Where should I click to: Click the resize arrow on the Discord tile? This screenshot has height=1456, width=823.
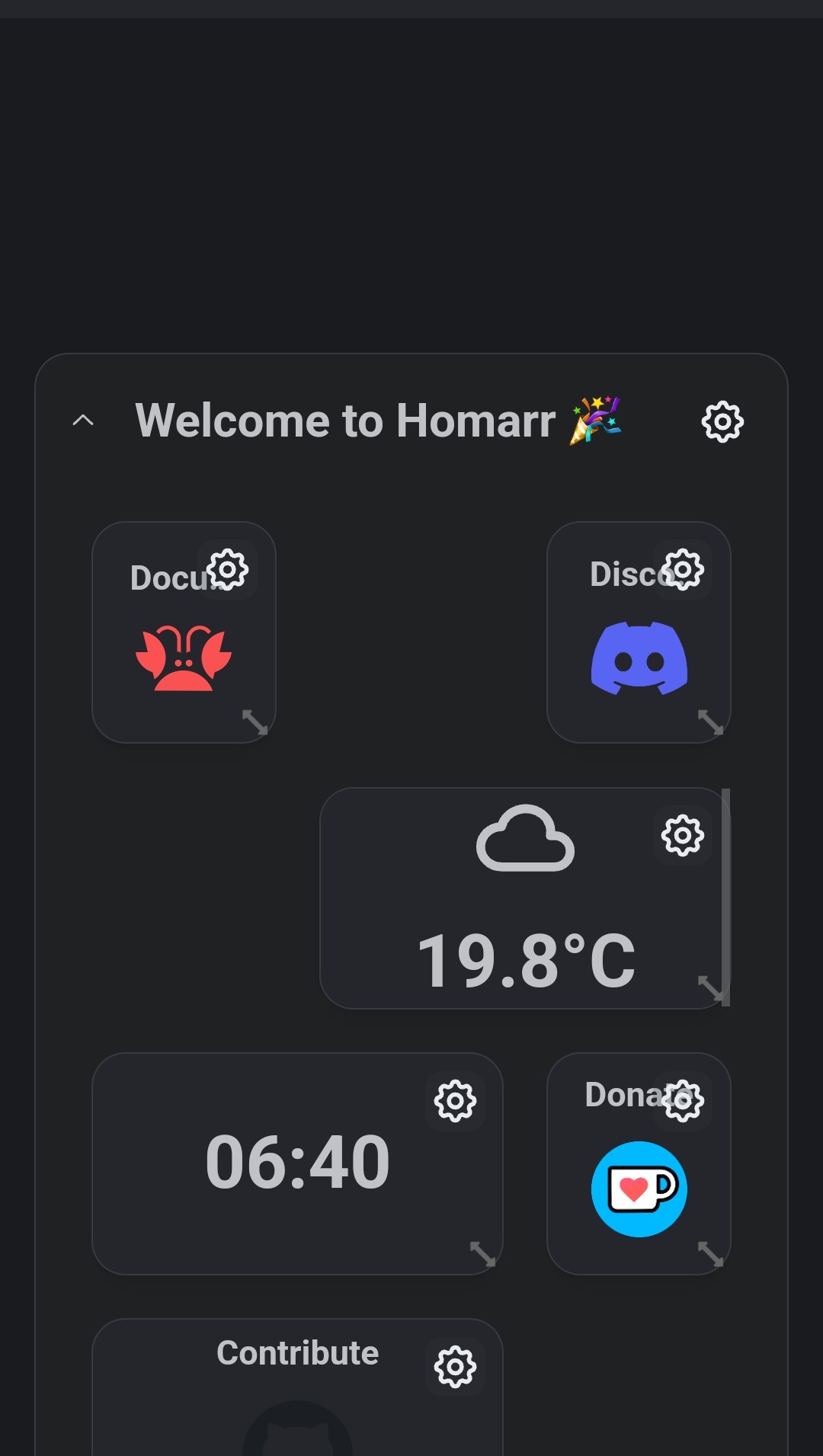[711, 722]
